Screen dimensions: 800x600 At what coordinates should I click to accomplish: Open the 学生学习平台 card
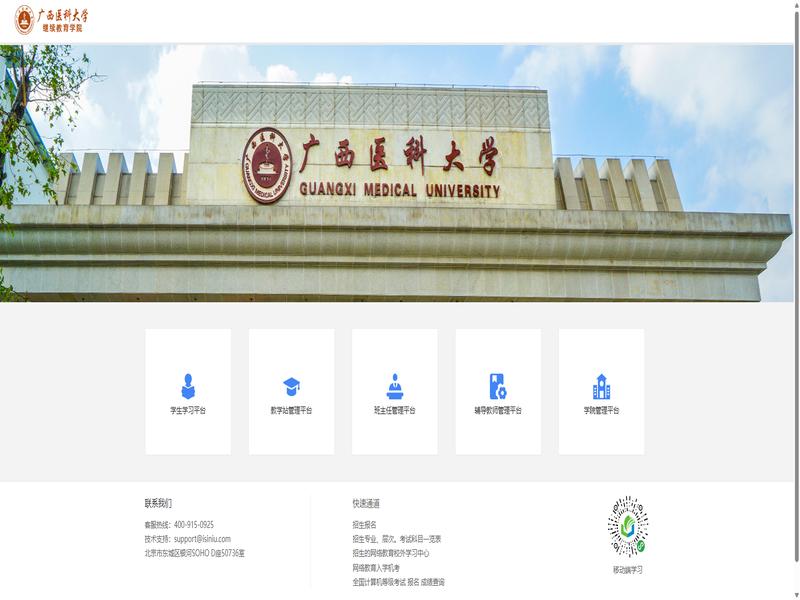188,392
